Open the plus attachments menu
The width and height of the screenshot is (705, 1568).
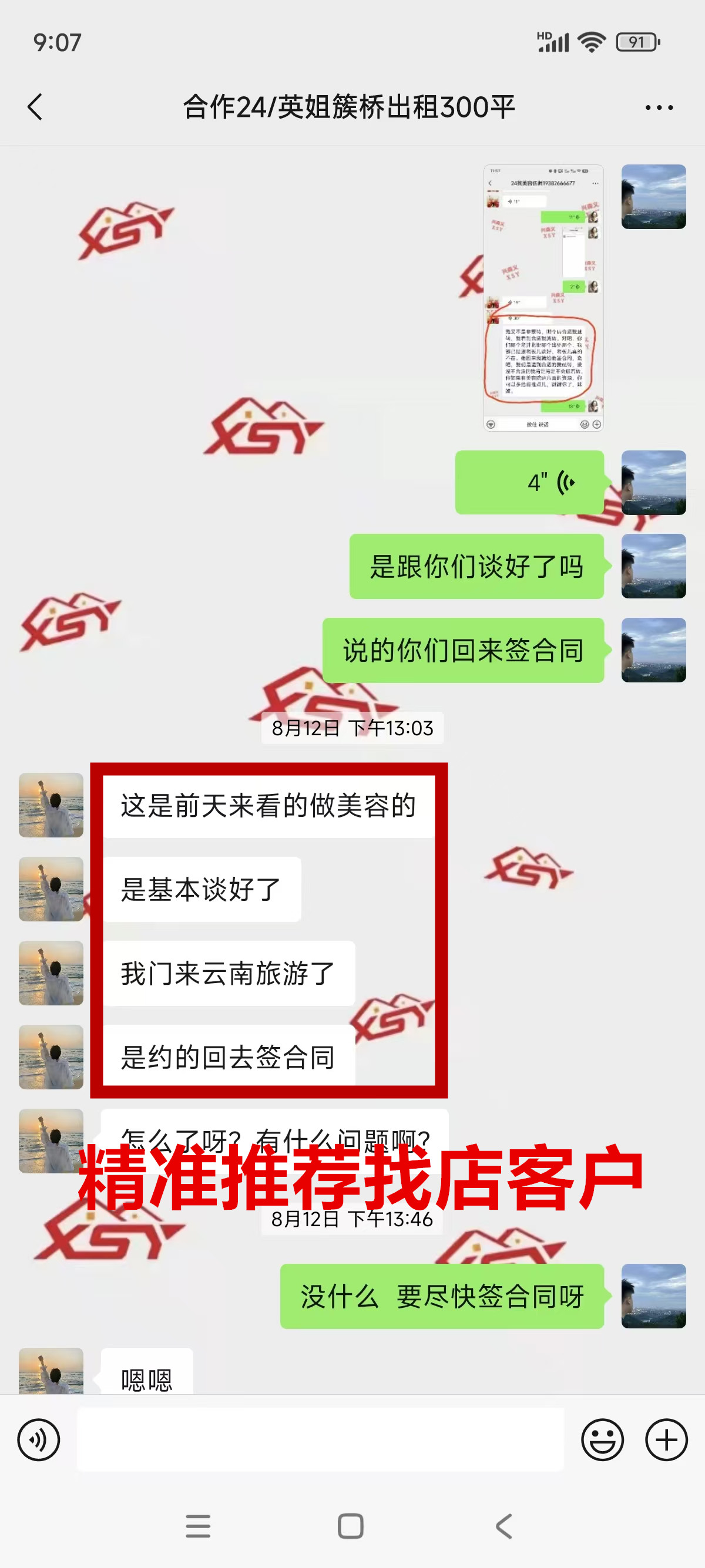pos(666,1439)
